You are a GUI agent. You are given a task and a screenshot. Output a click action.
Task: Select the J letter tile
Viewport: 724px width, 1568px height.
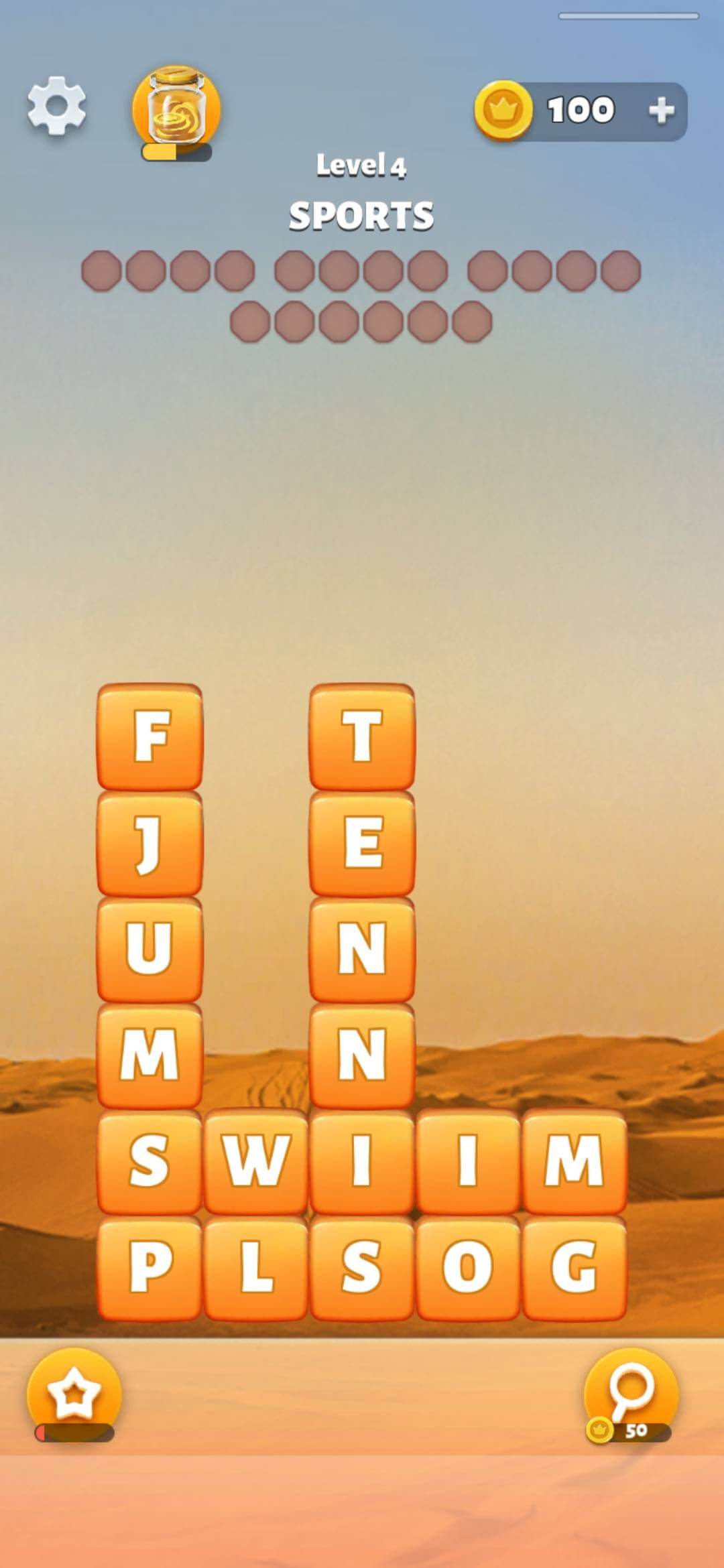[149, 844]
